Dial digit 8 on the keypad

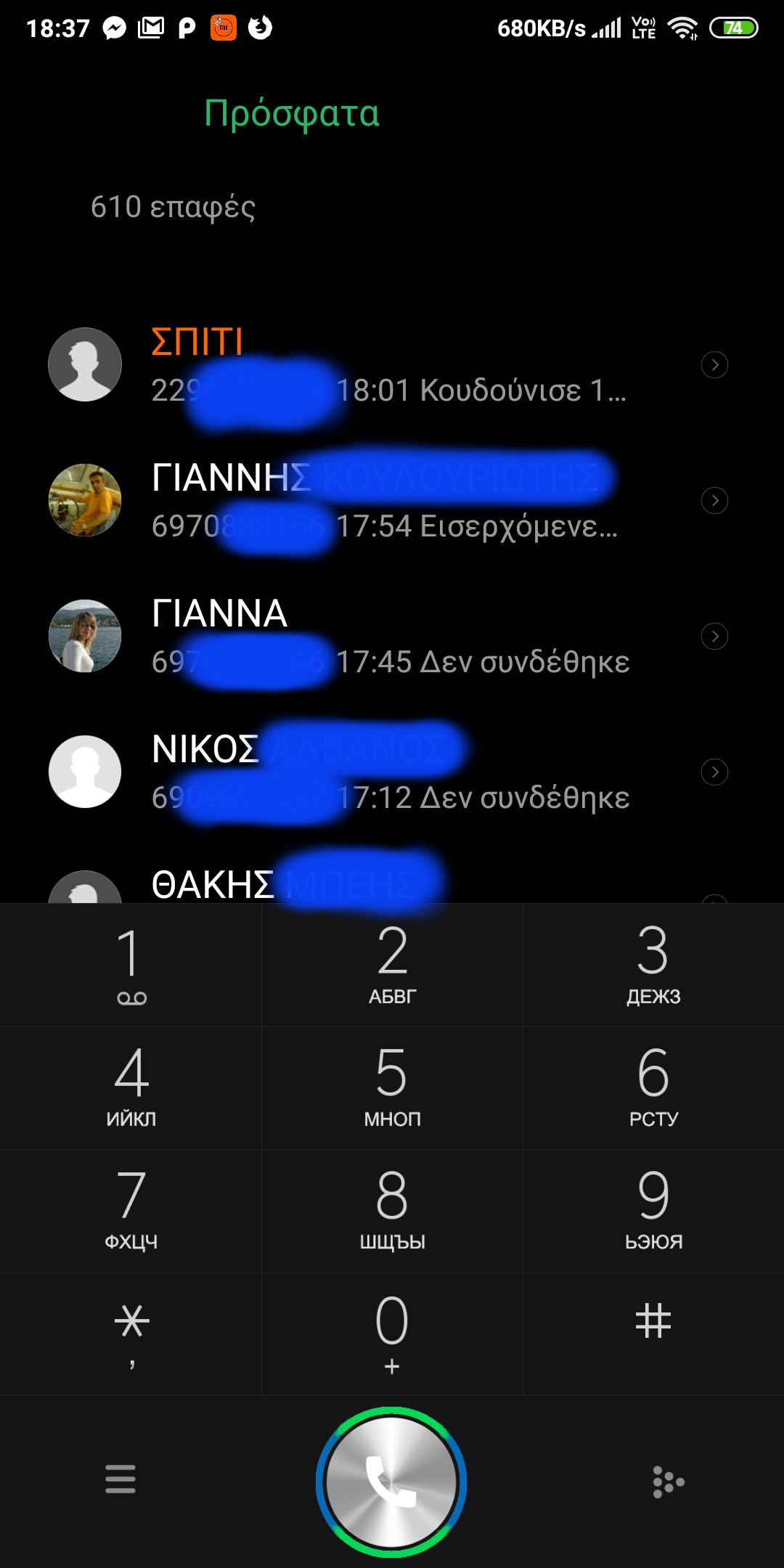(x=392, y=1210)
